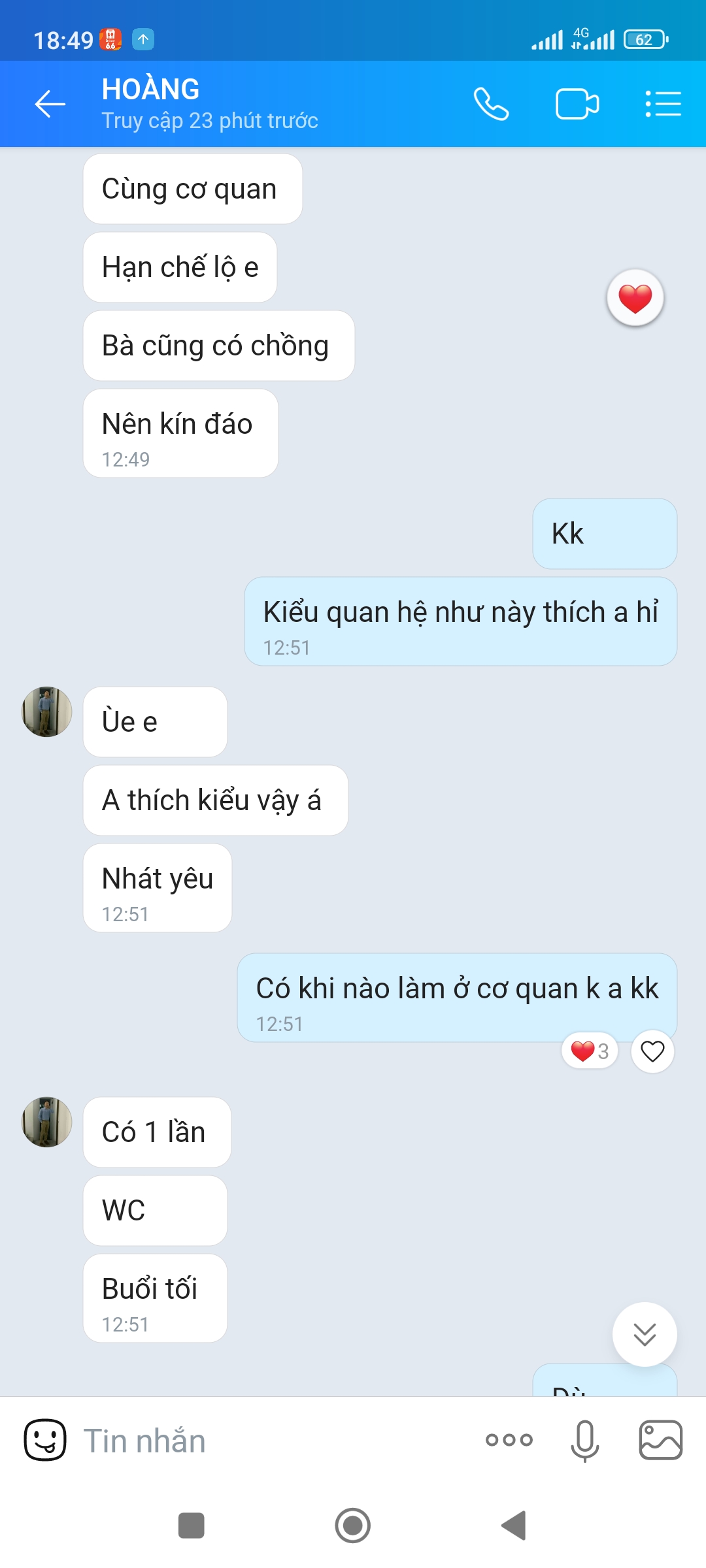Tap the system back triangle
Viewport: 706px width, 1568px height.
tap(514, 1526)
